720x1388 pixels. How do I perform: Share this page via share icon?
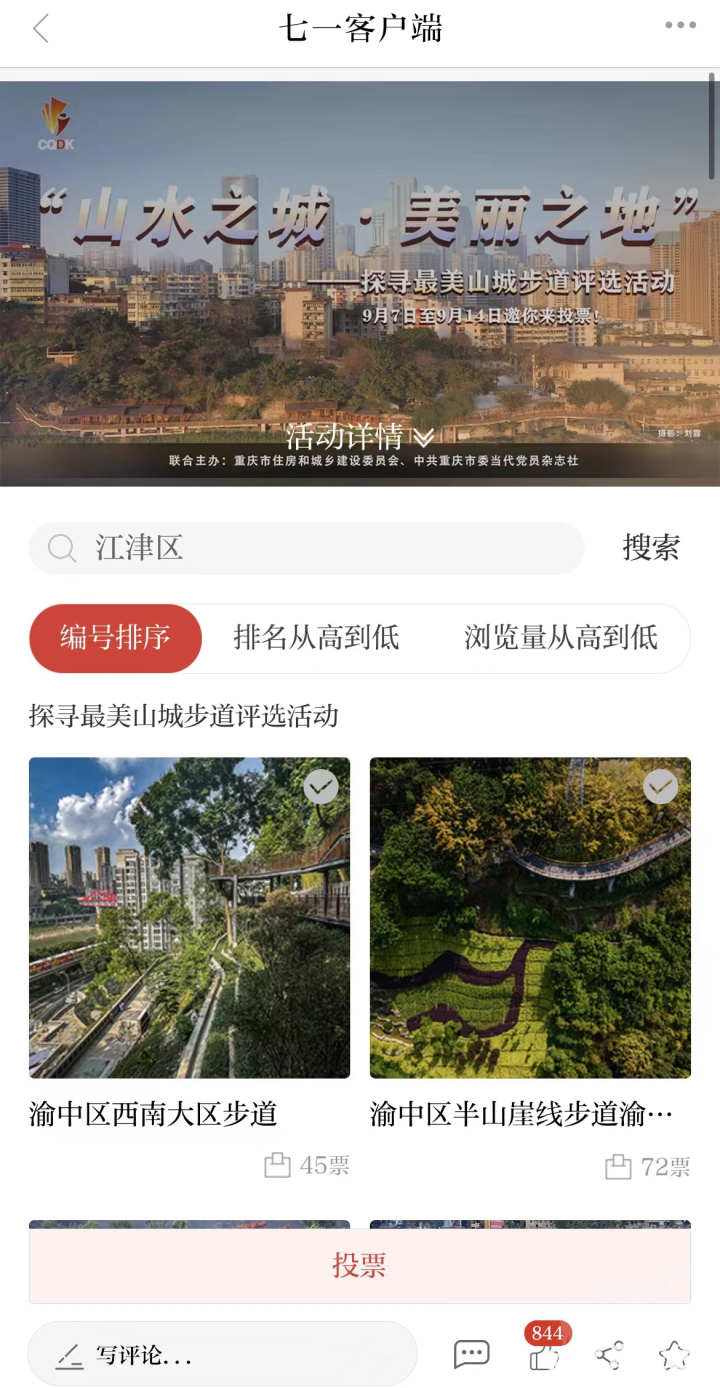609,1356
